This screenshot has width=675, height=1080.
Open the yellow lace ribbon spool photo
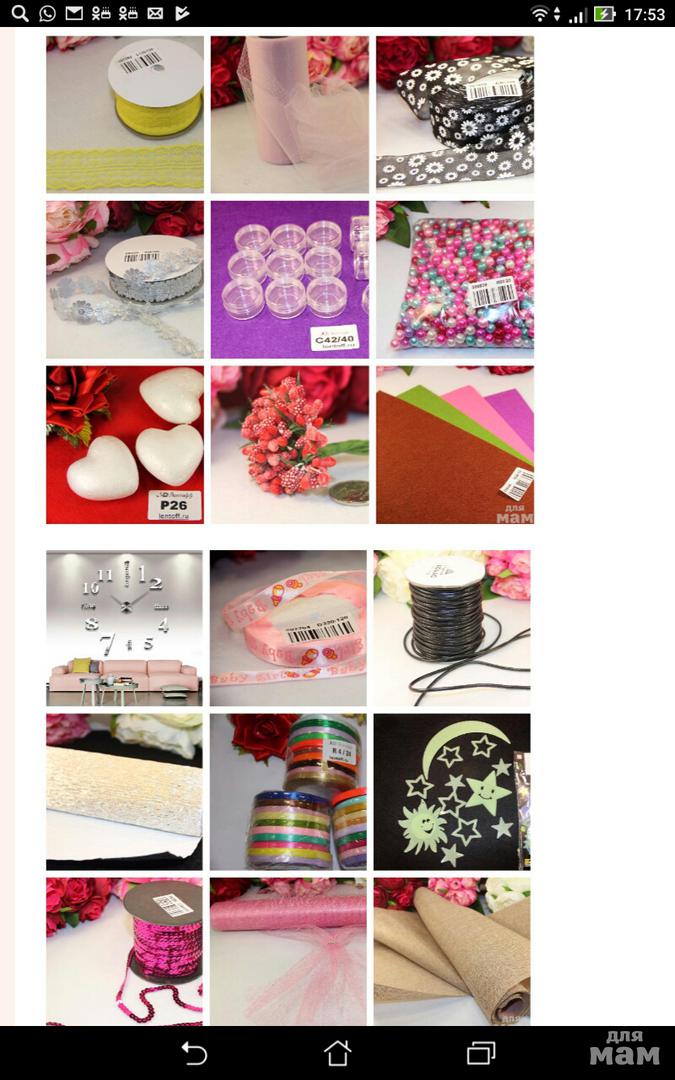click(x=125, y=114)
